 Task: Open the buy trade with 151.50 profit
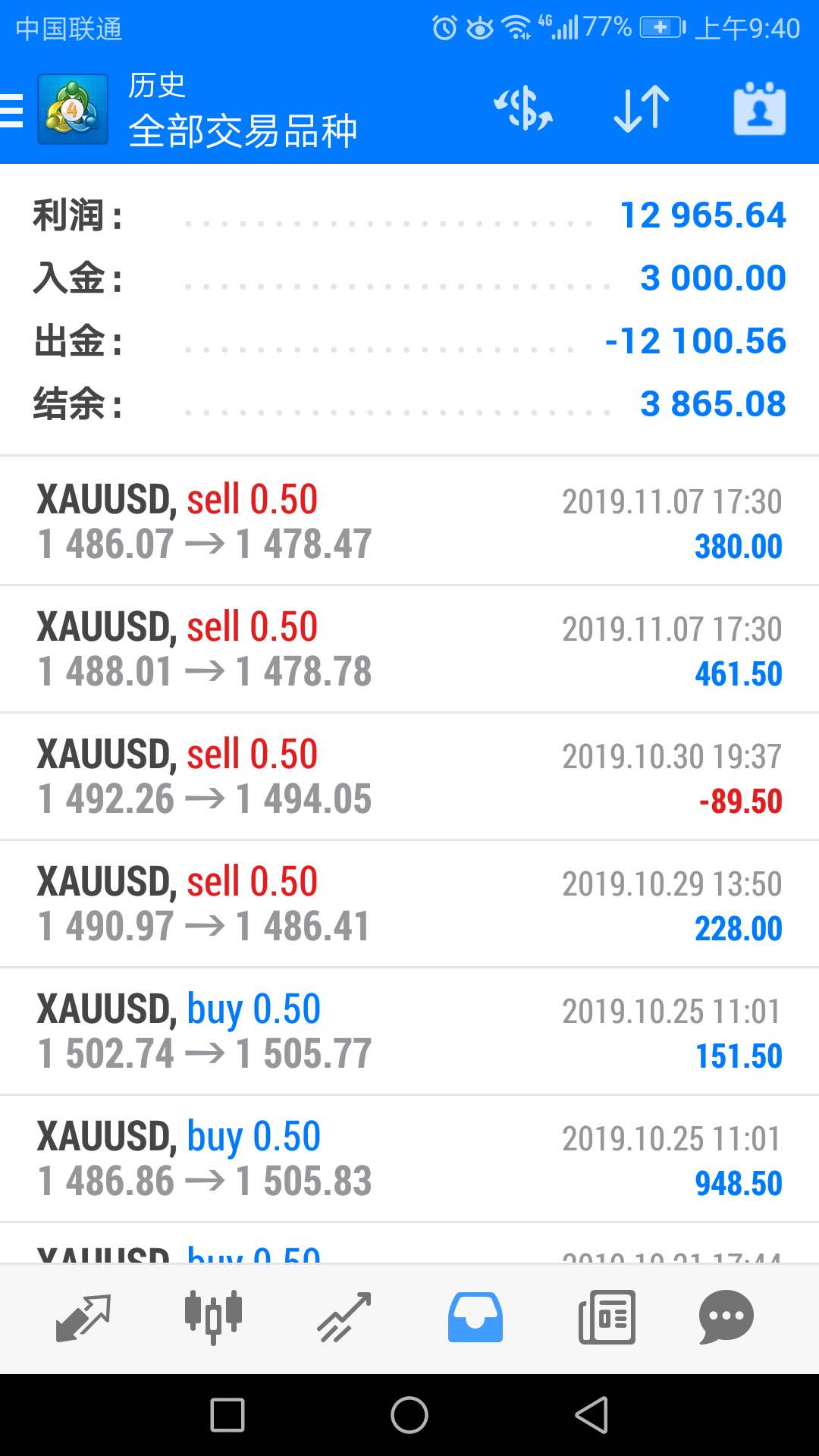409,1031
